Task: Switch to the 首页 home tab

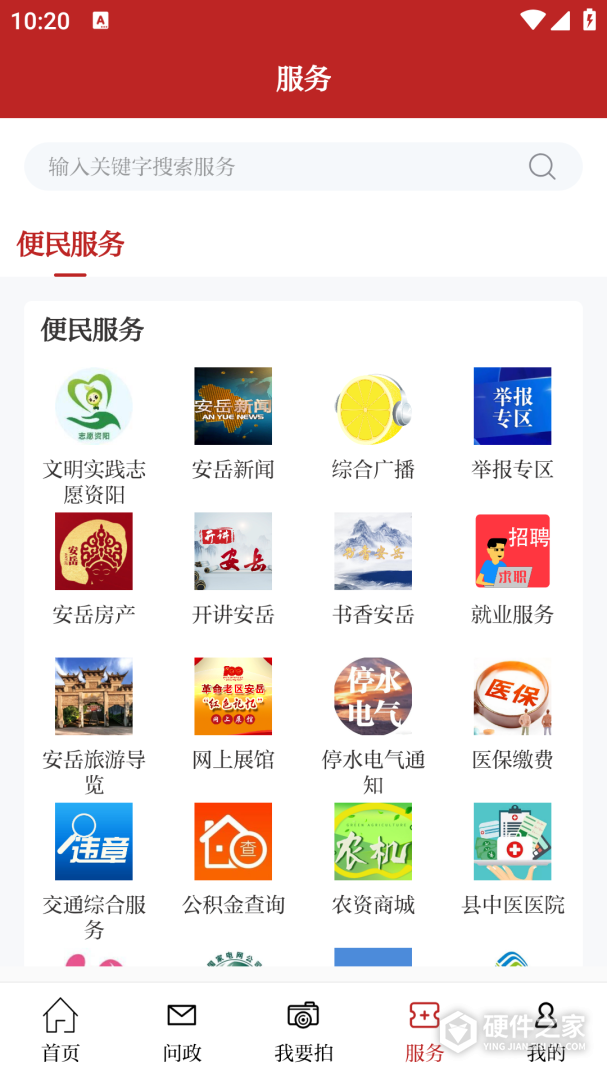Action: coord(60,1030)
